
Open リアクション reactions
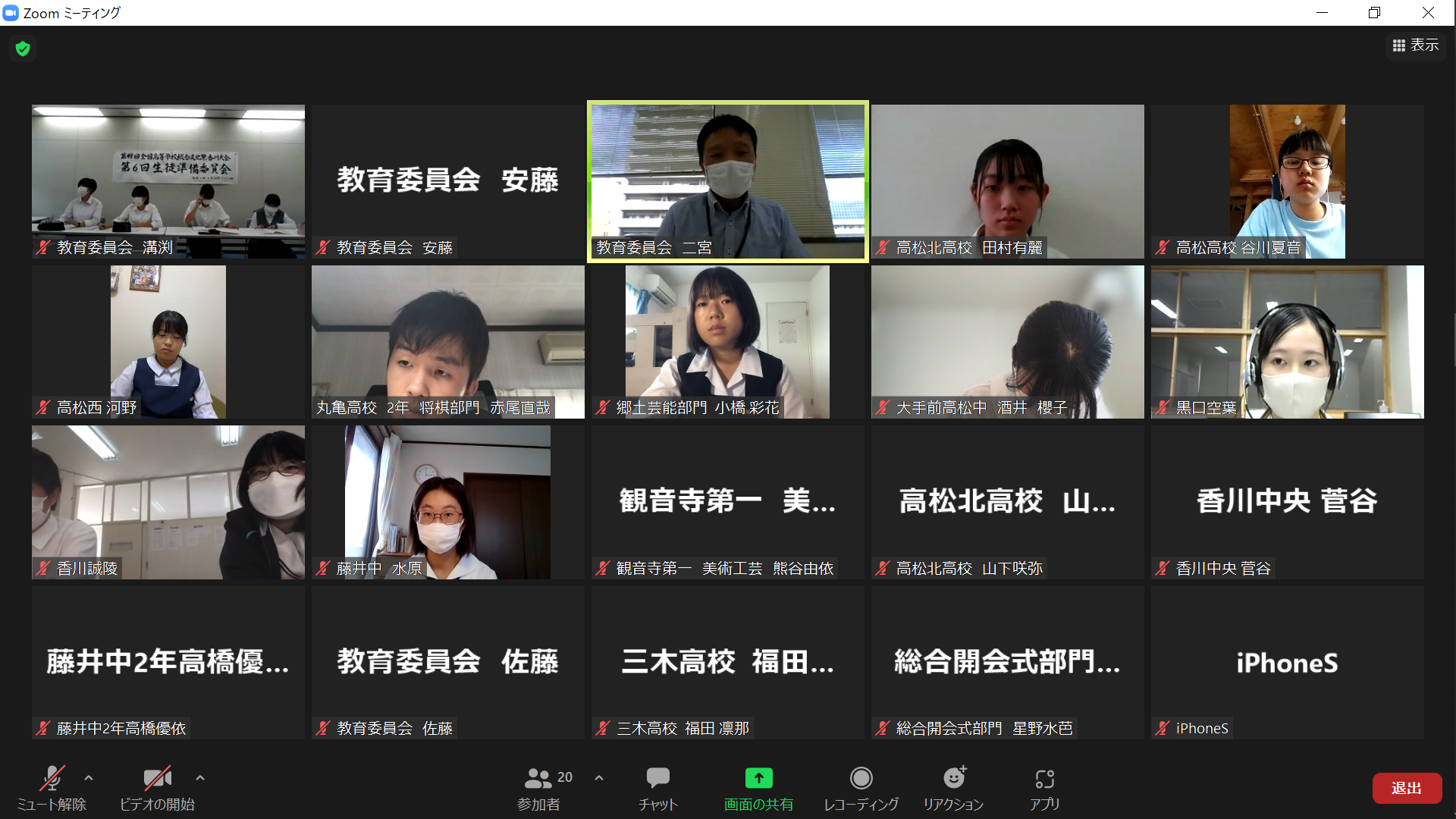[x=953, y=788]
